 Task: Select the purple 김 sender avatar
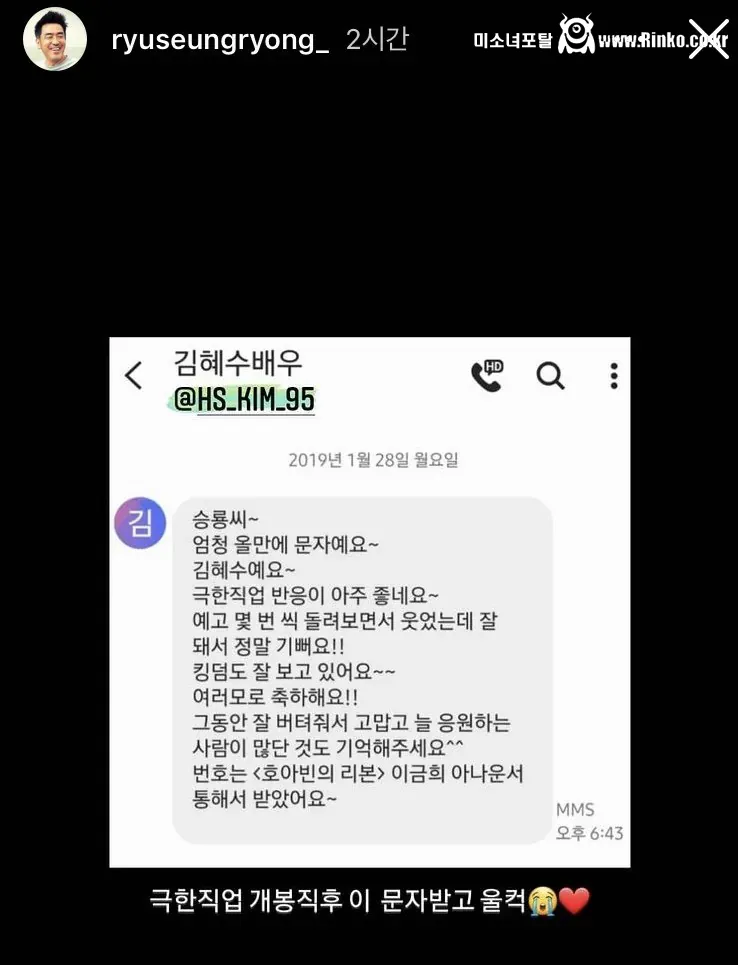tap(139, 523)
